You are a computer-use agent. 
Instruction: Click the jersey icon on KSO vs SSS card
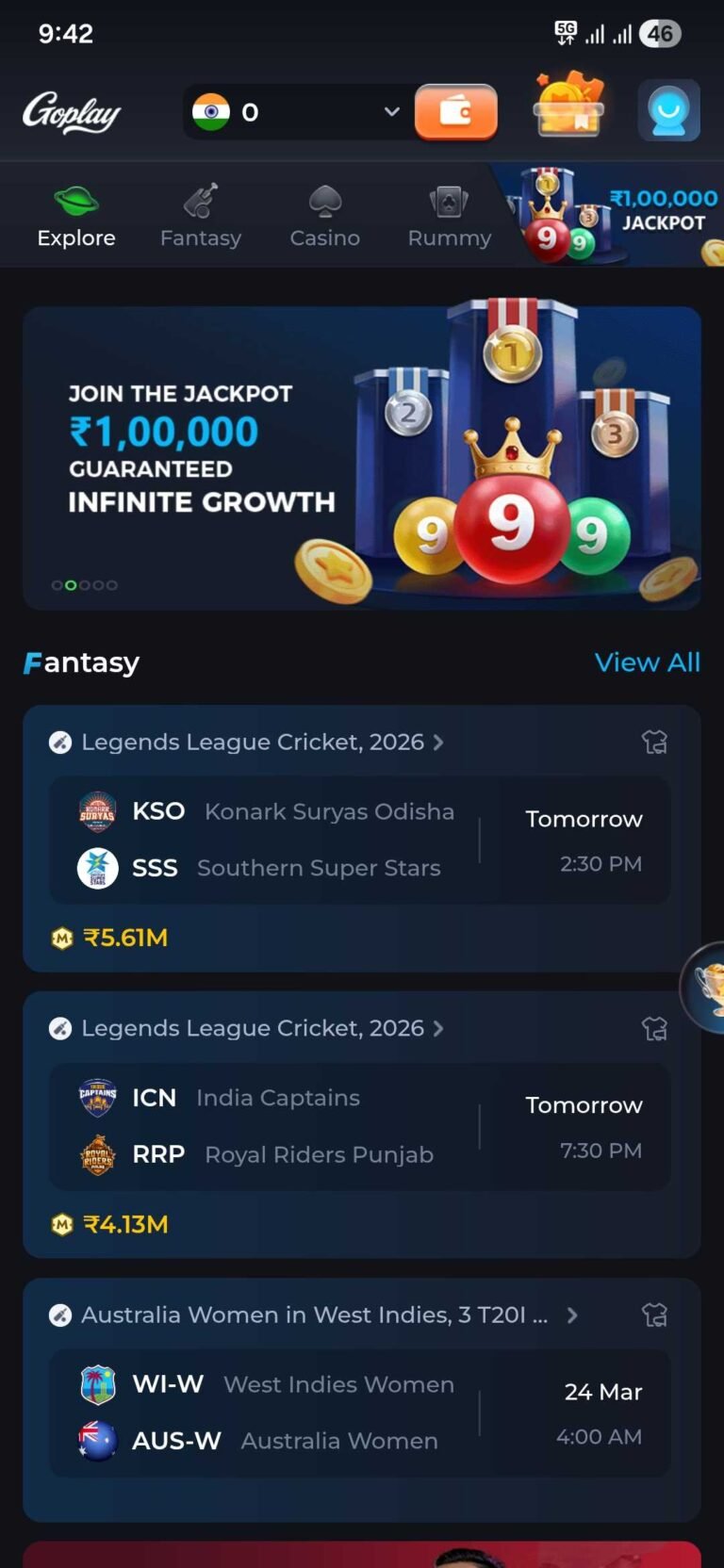[655, 743]
